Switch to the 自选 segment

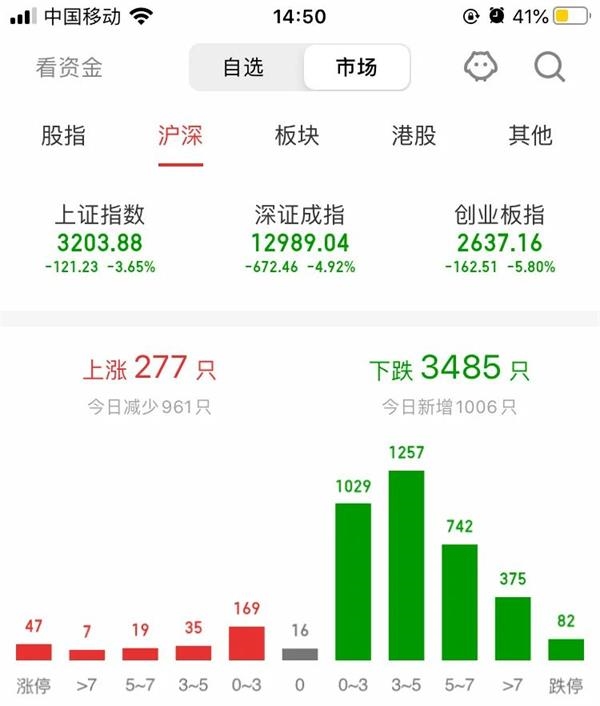(243, 68)
